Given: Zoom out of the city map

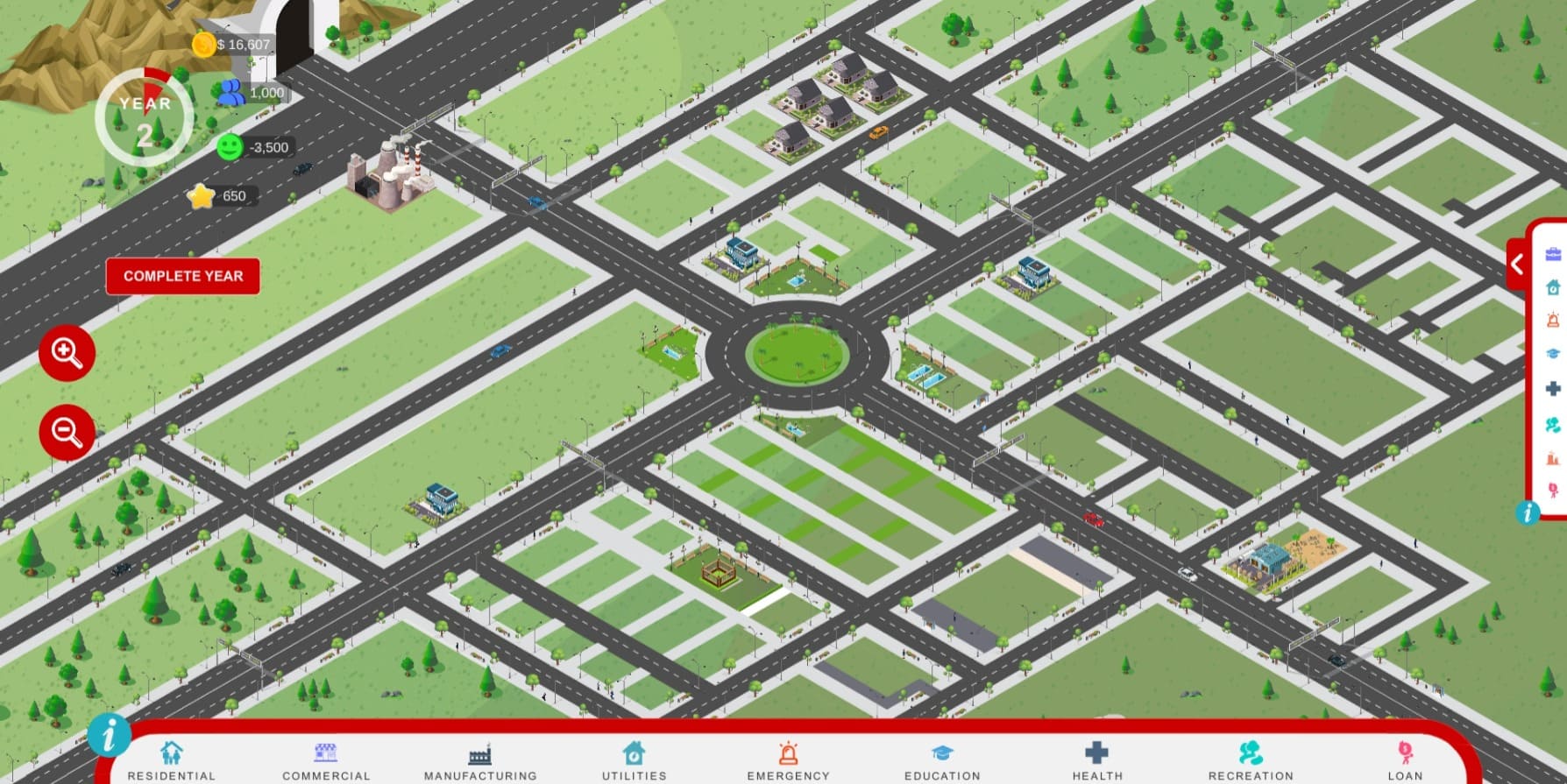Looking at the screenshot, I should (67, 432).
